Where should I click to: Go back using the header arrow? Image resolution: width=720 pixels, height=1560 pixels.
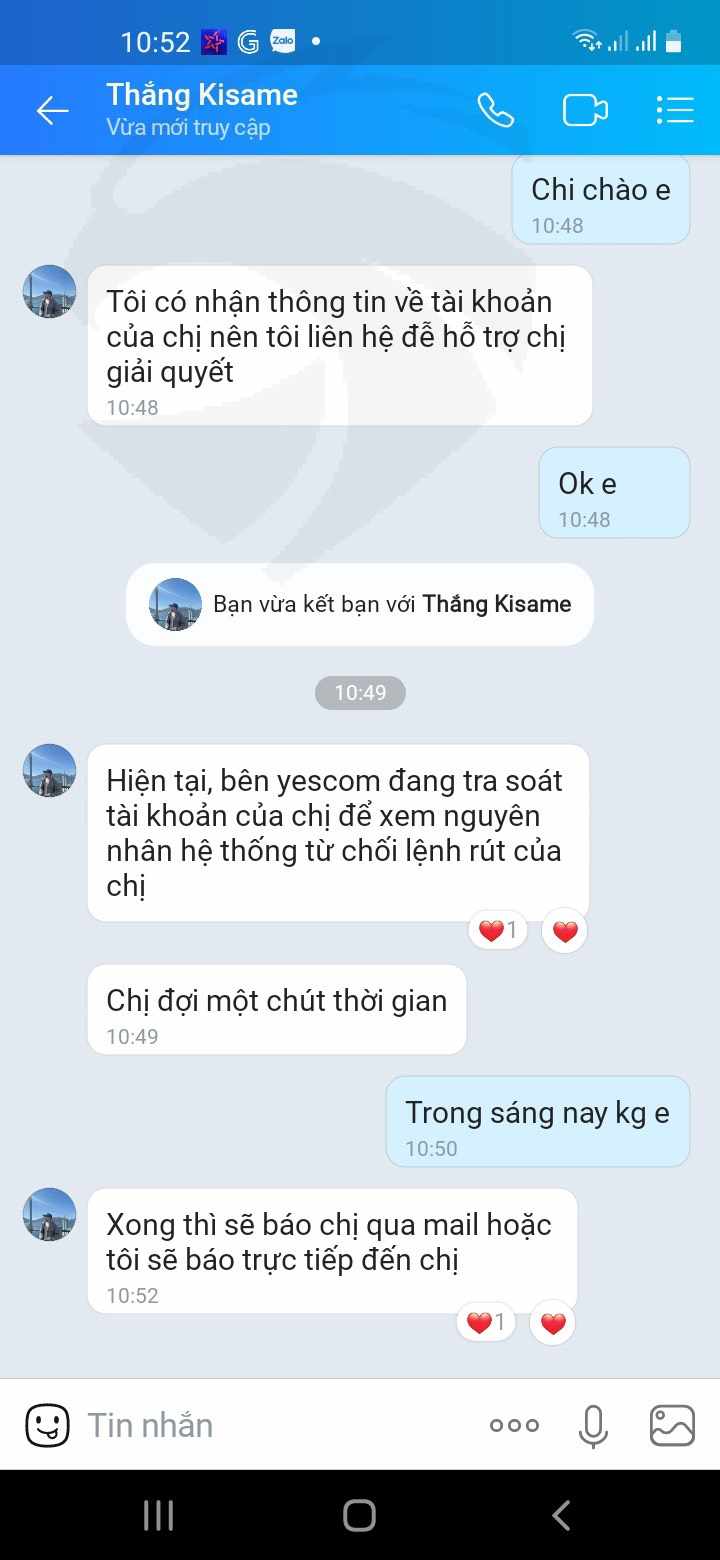coord(52,110)
